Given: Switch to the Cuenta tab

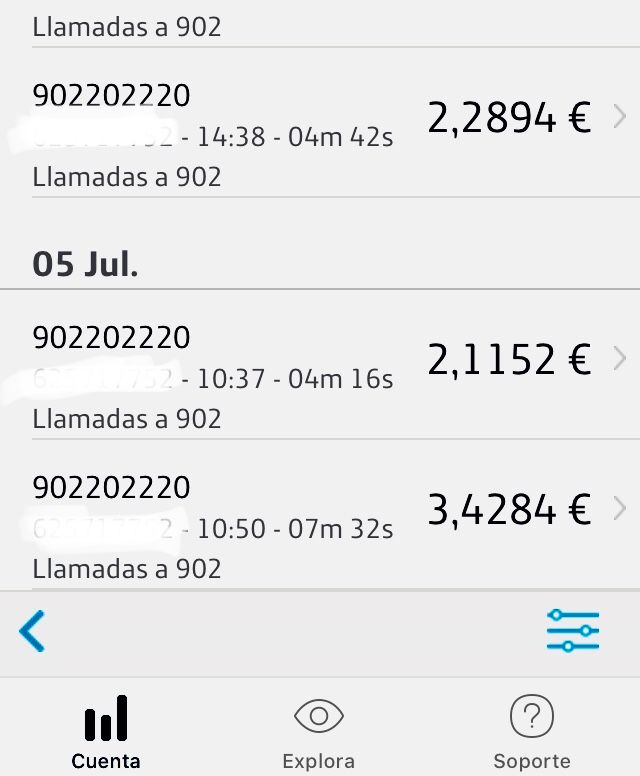Looking at the screenshot, I should (x=106, y=732).
